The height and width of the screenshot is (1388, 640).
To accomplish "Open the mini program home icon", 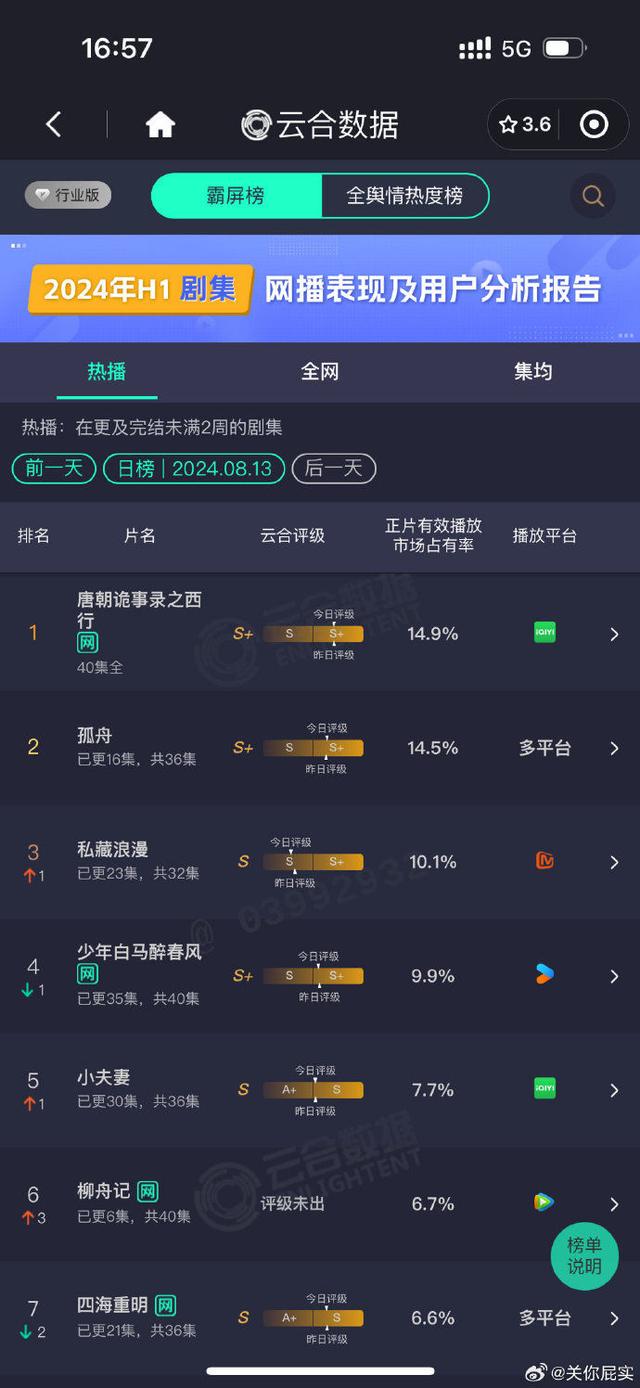I will [160, 124].
